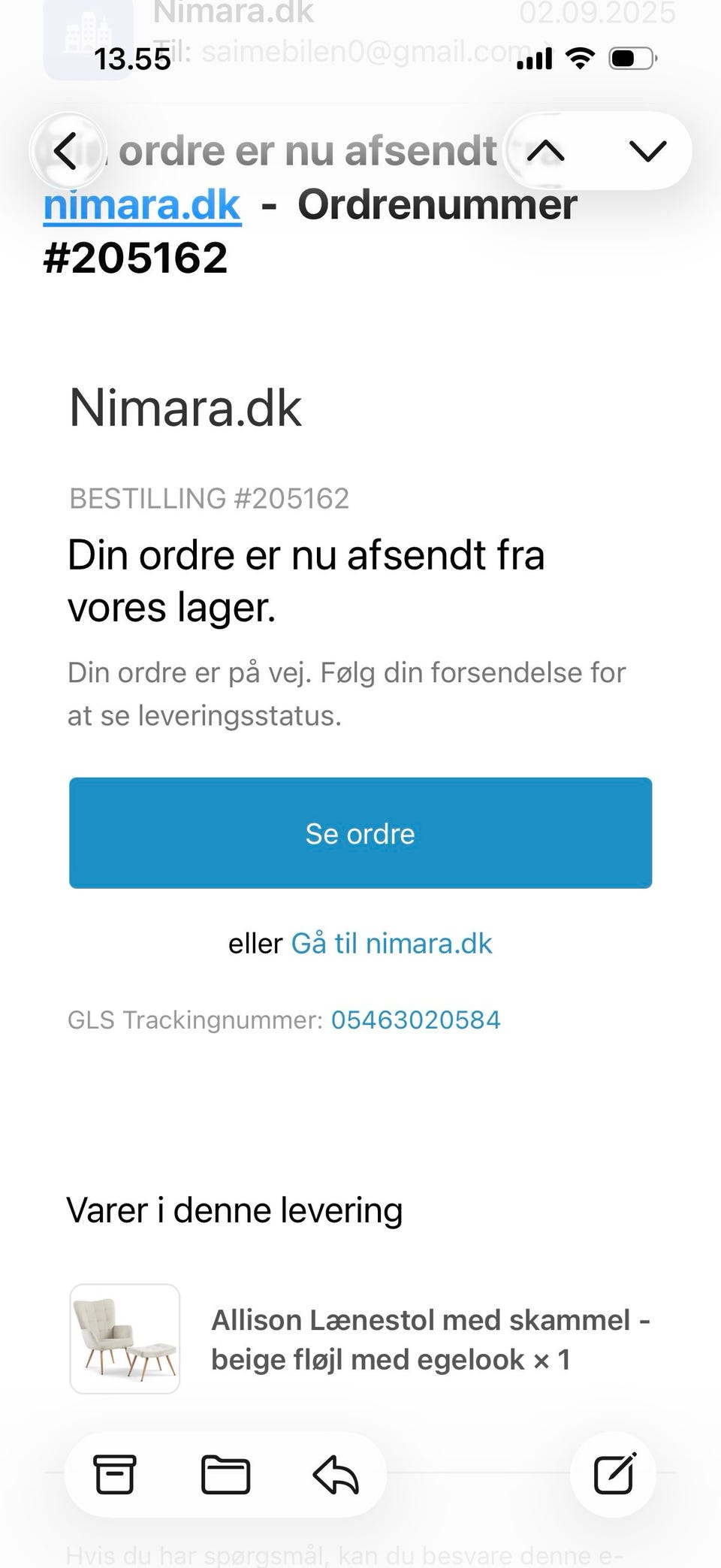Open the compose icon to write new email

coord(614,1474)
